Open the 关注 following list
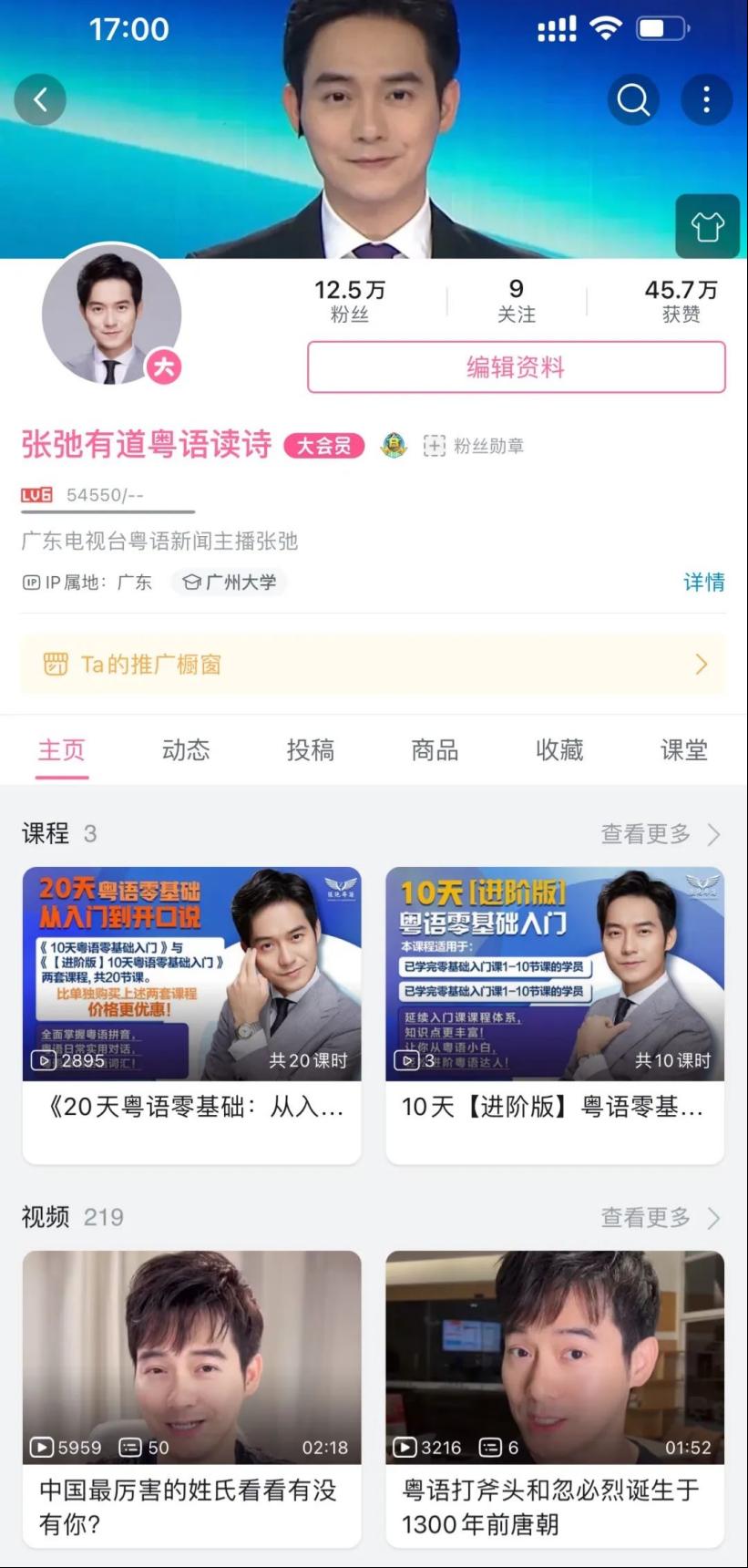 click(x=516, y=301)
